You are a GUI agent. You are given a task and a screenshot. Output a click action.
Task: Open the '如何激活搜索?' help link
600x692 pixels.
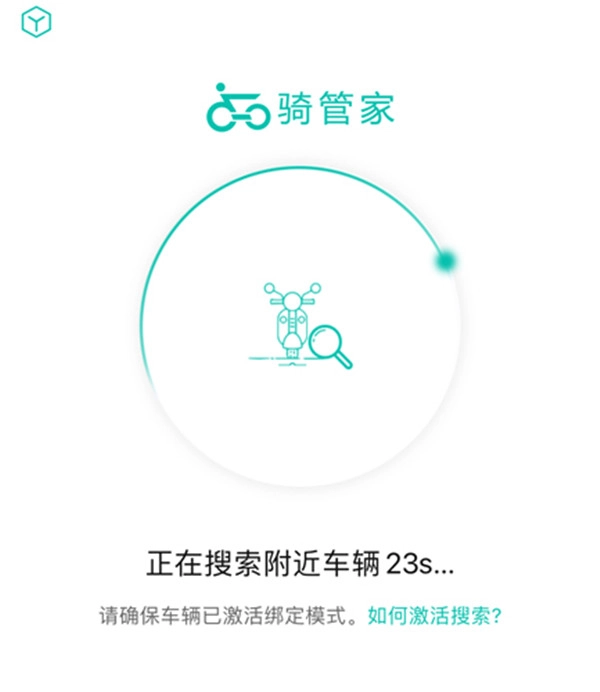point(434,614)
